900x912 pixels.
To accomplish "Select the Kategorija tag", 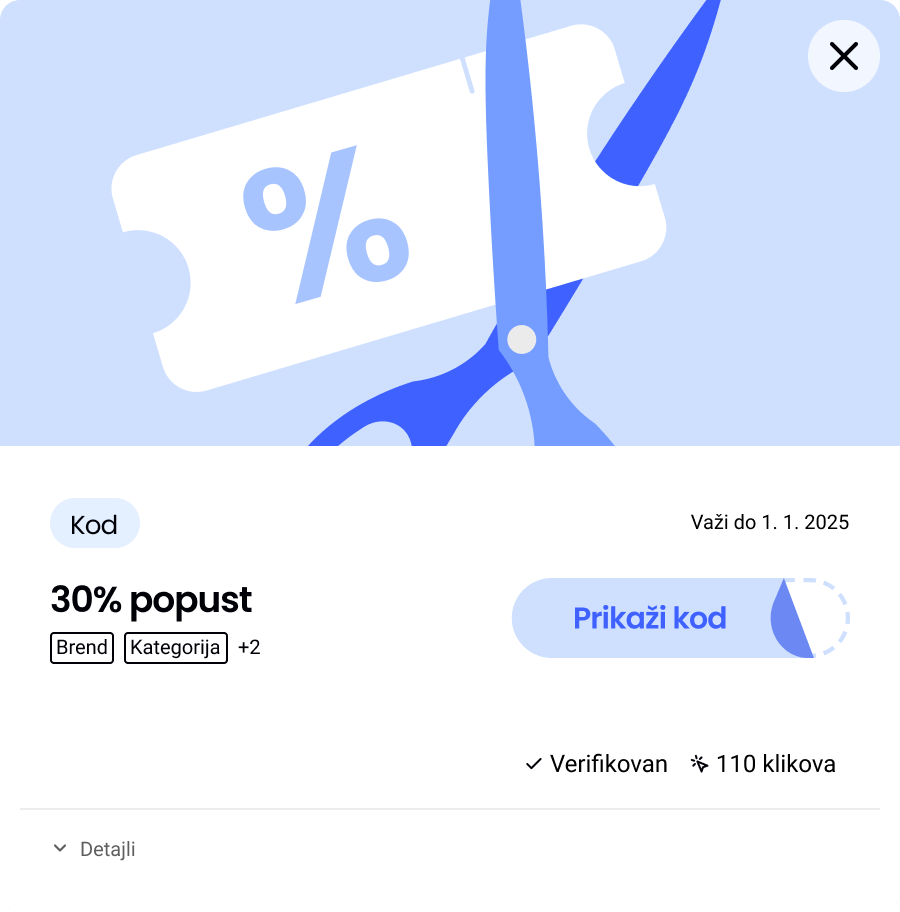I will 175,648.
